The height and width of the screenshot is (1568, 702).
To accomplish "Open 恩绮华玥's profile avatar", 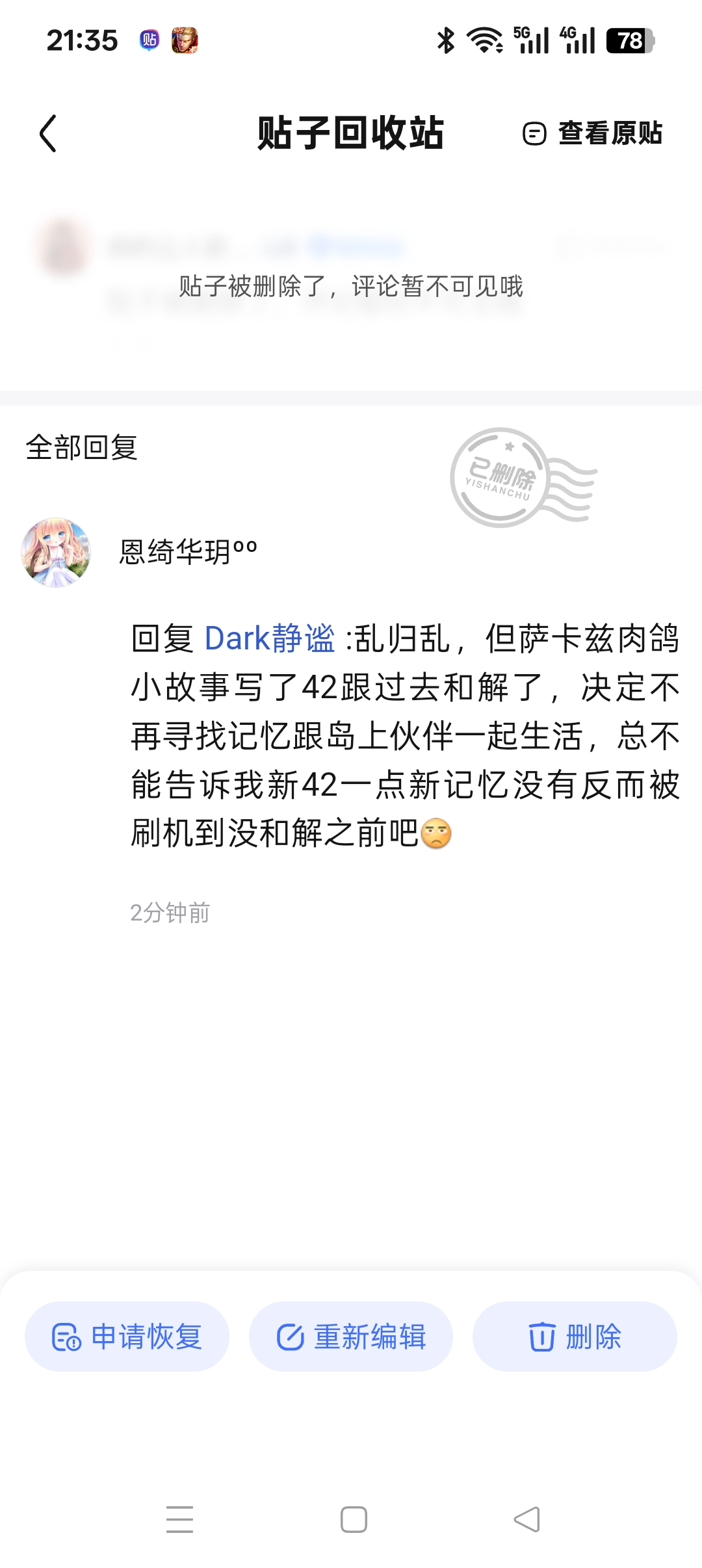I will coord(56,553).
